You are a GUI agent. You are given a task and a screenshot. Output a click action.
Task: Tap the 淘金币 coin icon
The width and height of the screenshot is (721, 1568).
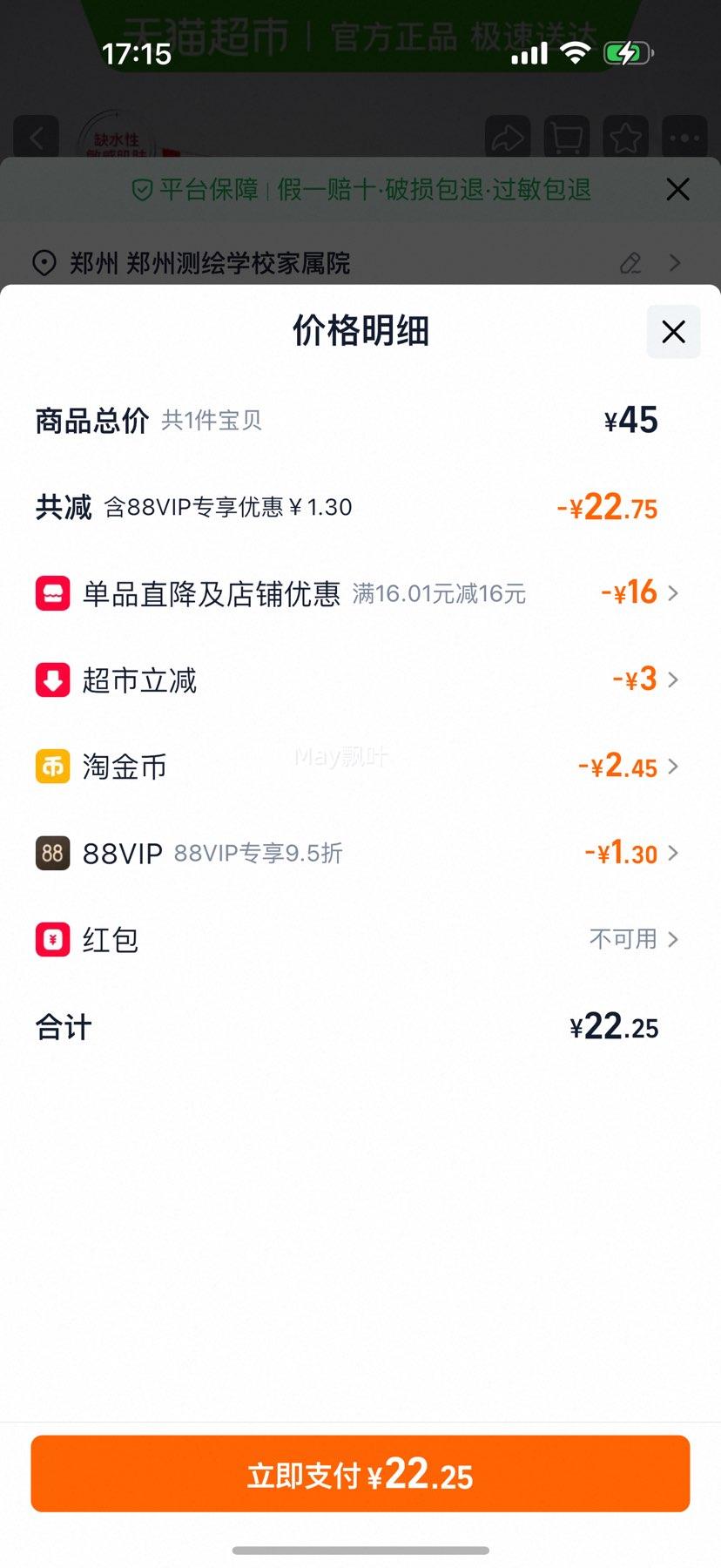coord(52,766)
